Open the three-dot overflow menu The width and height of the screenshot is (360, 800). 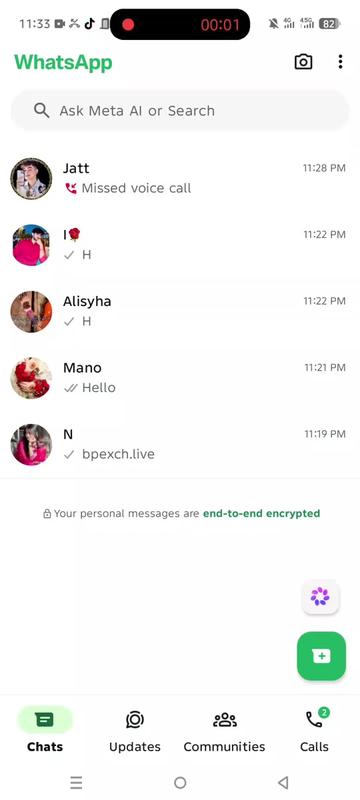(x=340, y=62)
